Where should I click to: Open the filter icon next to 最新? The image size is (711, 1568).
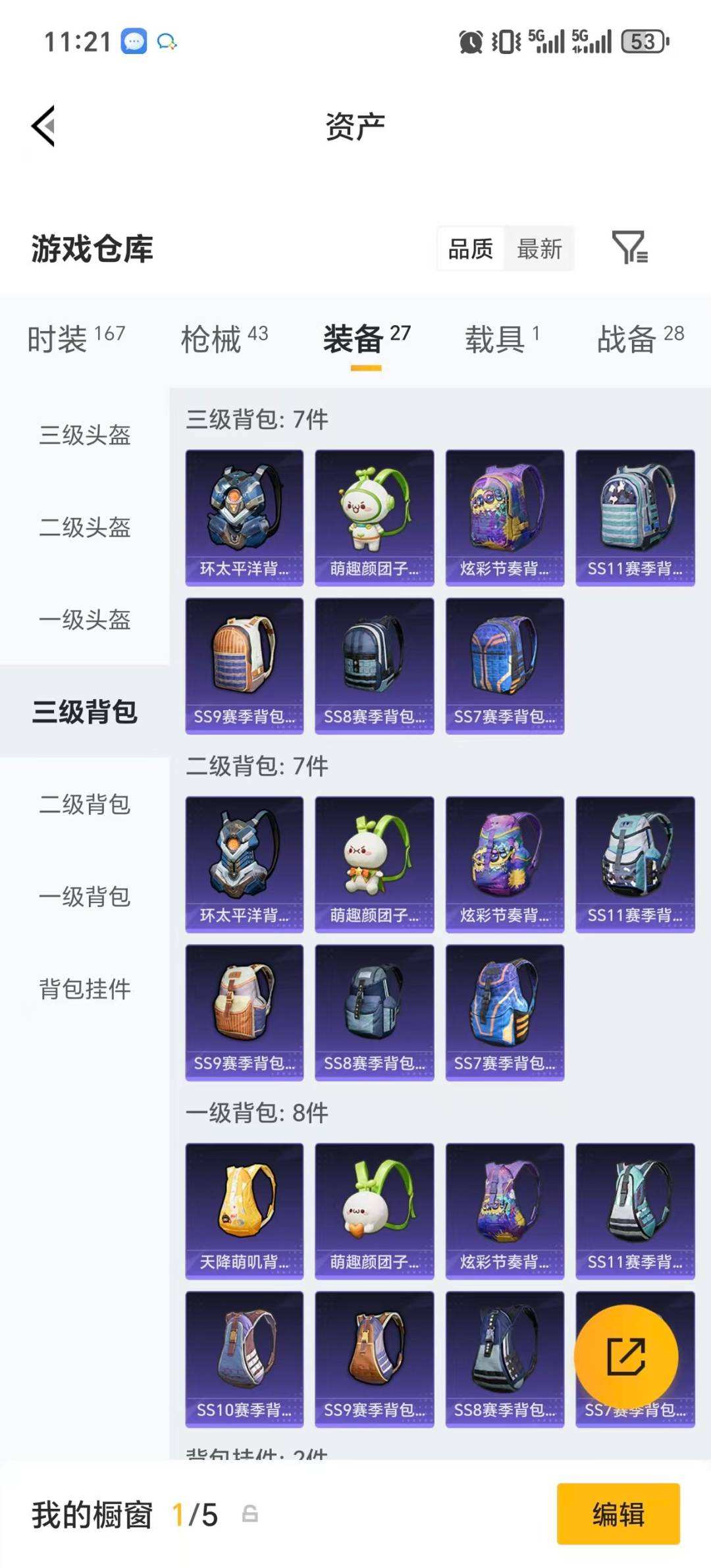point(629,248)
